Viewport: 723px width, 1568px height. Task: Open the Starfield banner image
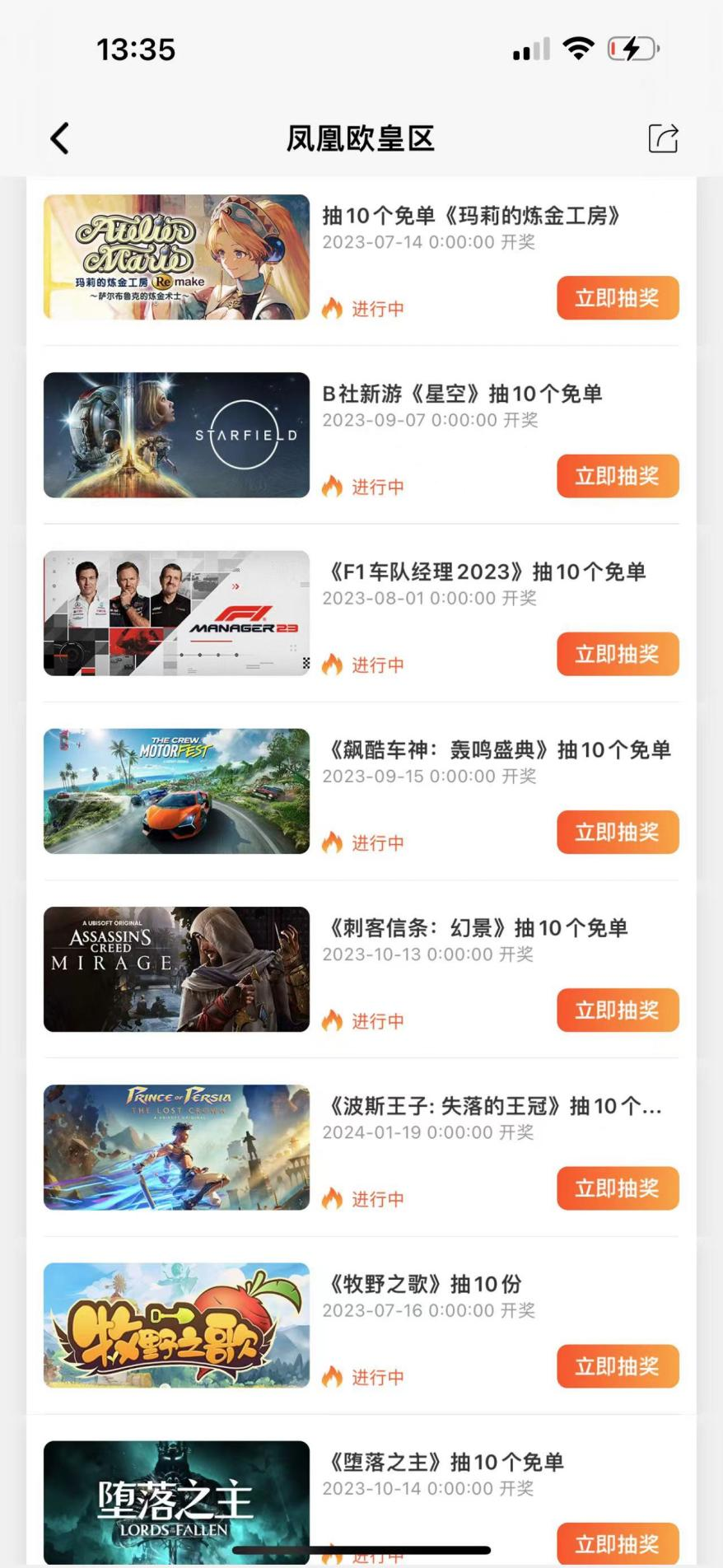point(176,435)
